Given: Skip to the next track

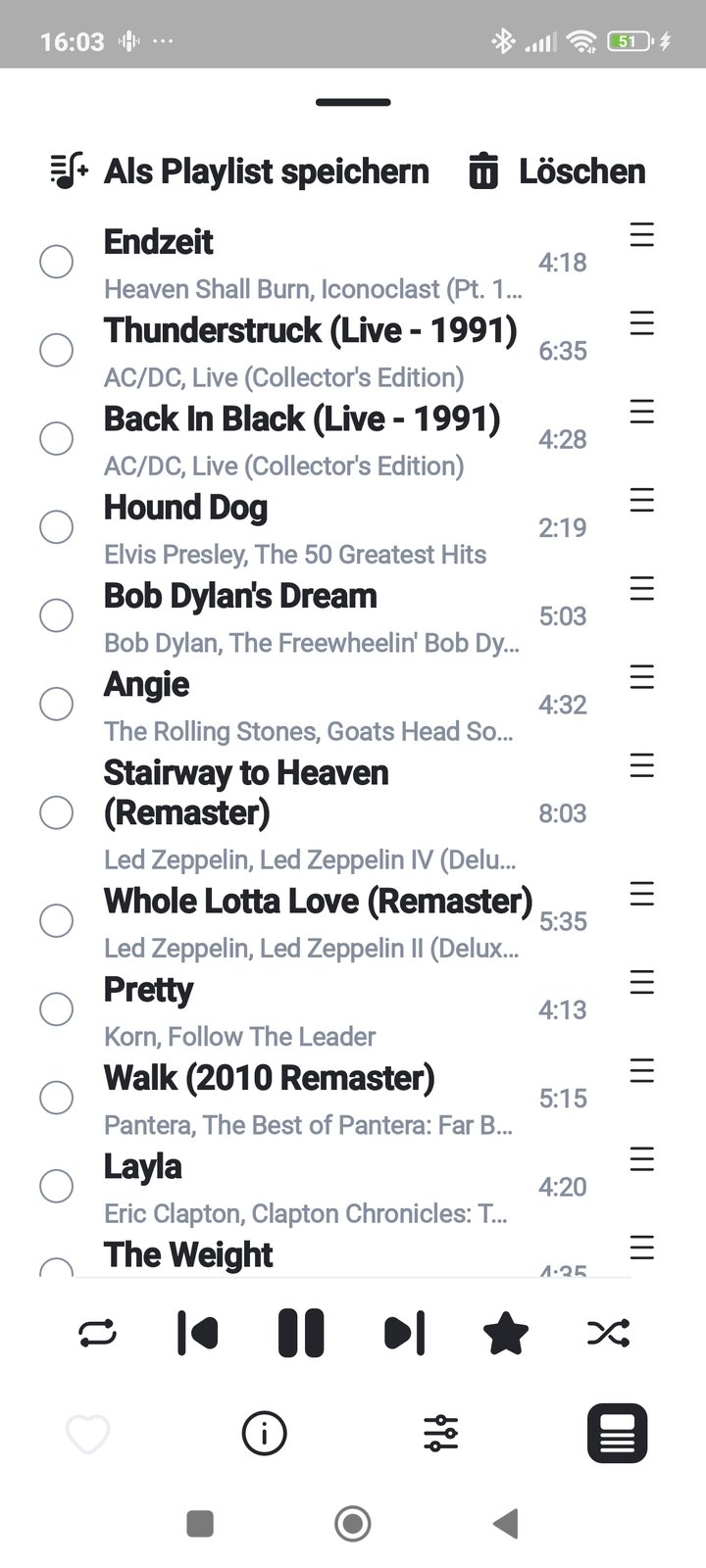Looking at the screenshot, I should (x=404, y=1333).
